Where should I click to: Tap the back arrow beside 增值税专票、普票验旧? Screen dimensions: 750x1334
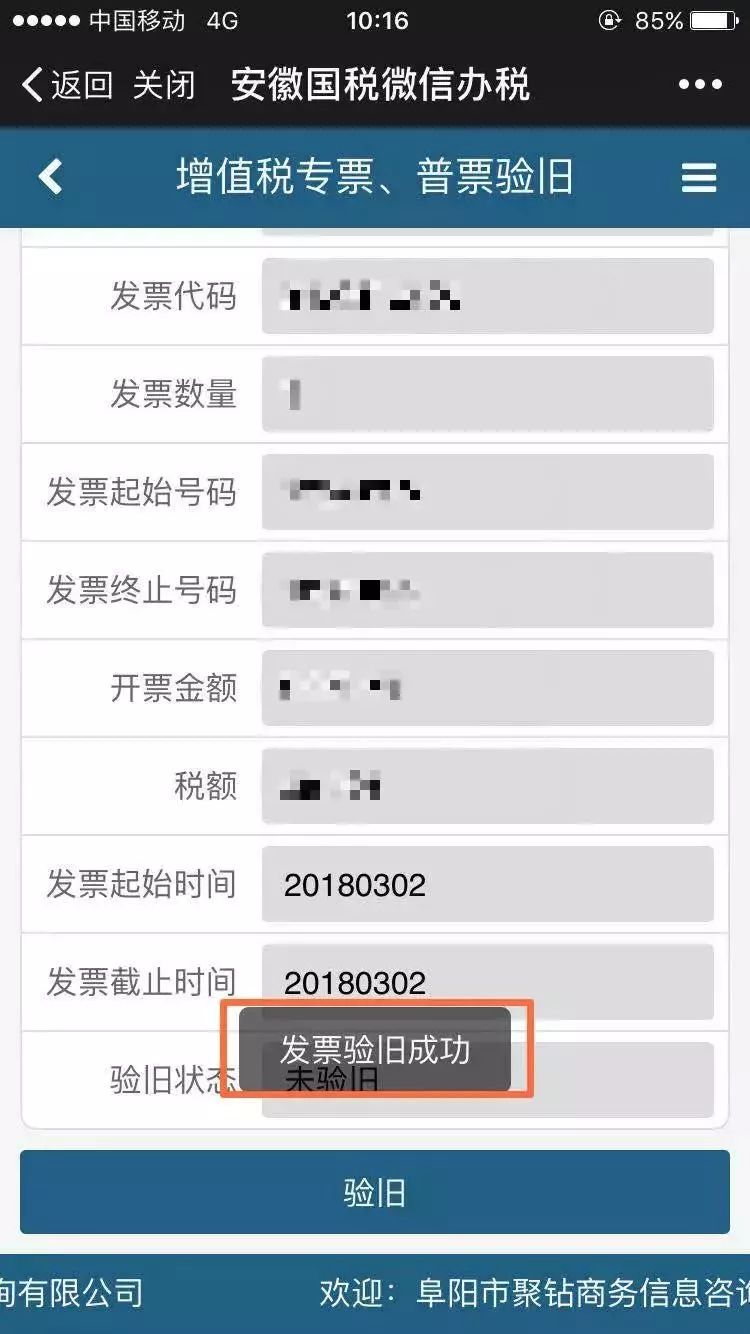click(x=50, y=177)
